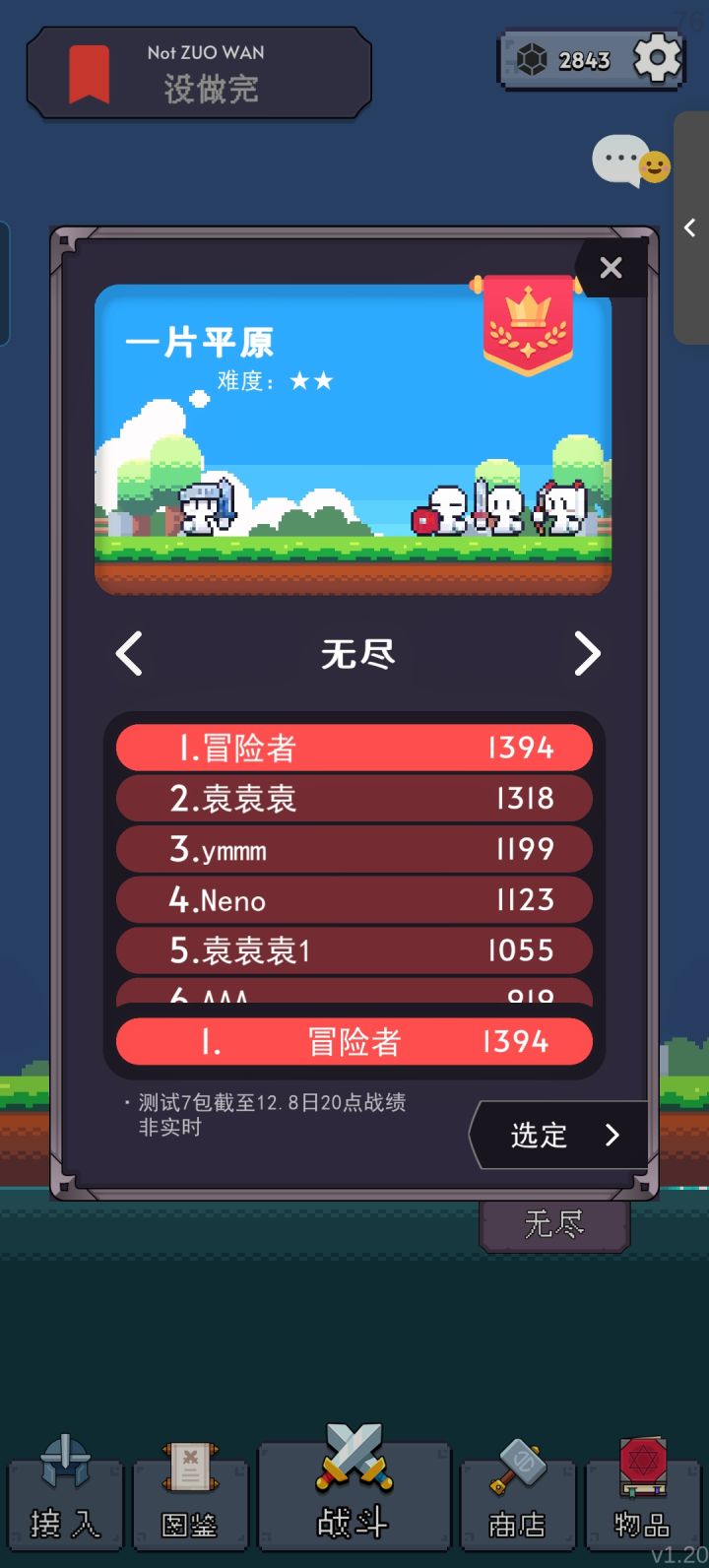Expand the right-edge side panel chevron

[x=690, y=229]
